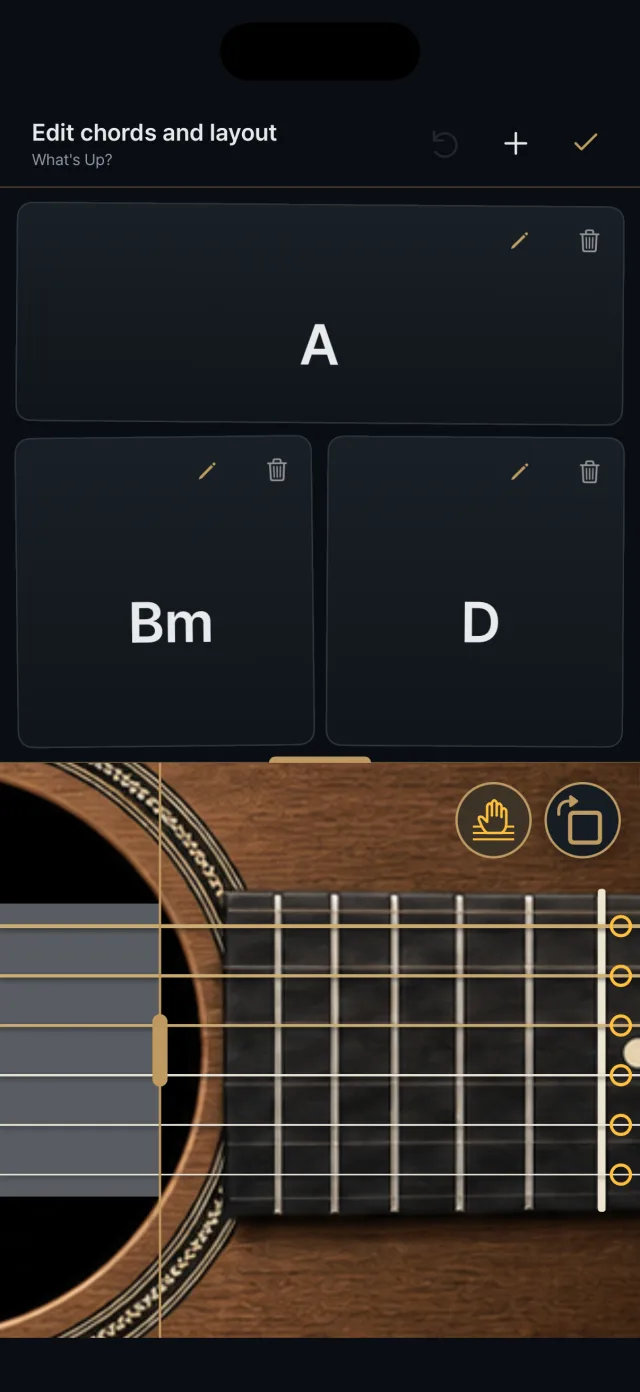Tap the strum position handle on soundhole
Screen dimensions: 640x1392
pyautogui.click(x=160, y=1050)
